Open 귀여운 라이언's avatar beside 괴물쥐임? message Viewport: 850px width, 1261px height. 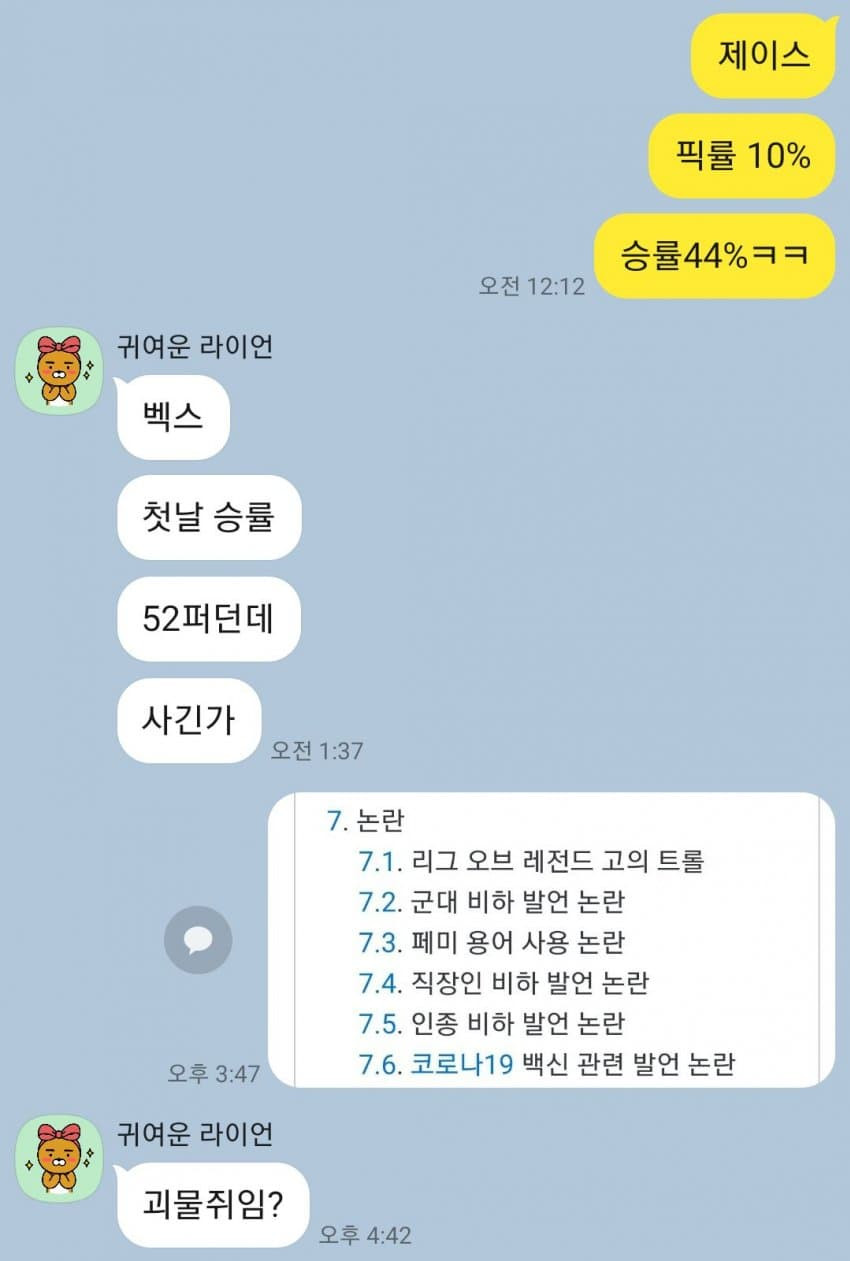click(x=59, y=1158)
